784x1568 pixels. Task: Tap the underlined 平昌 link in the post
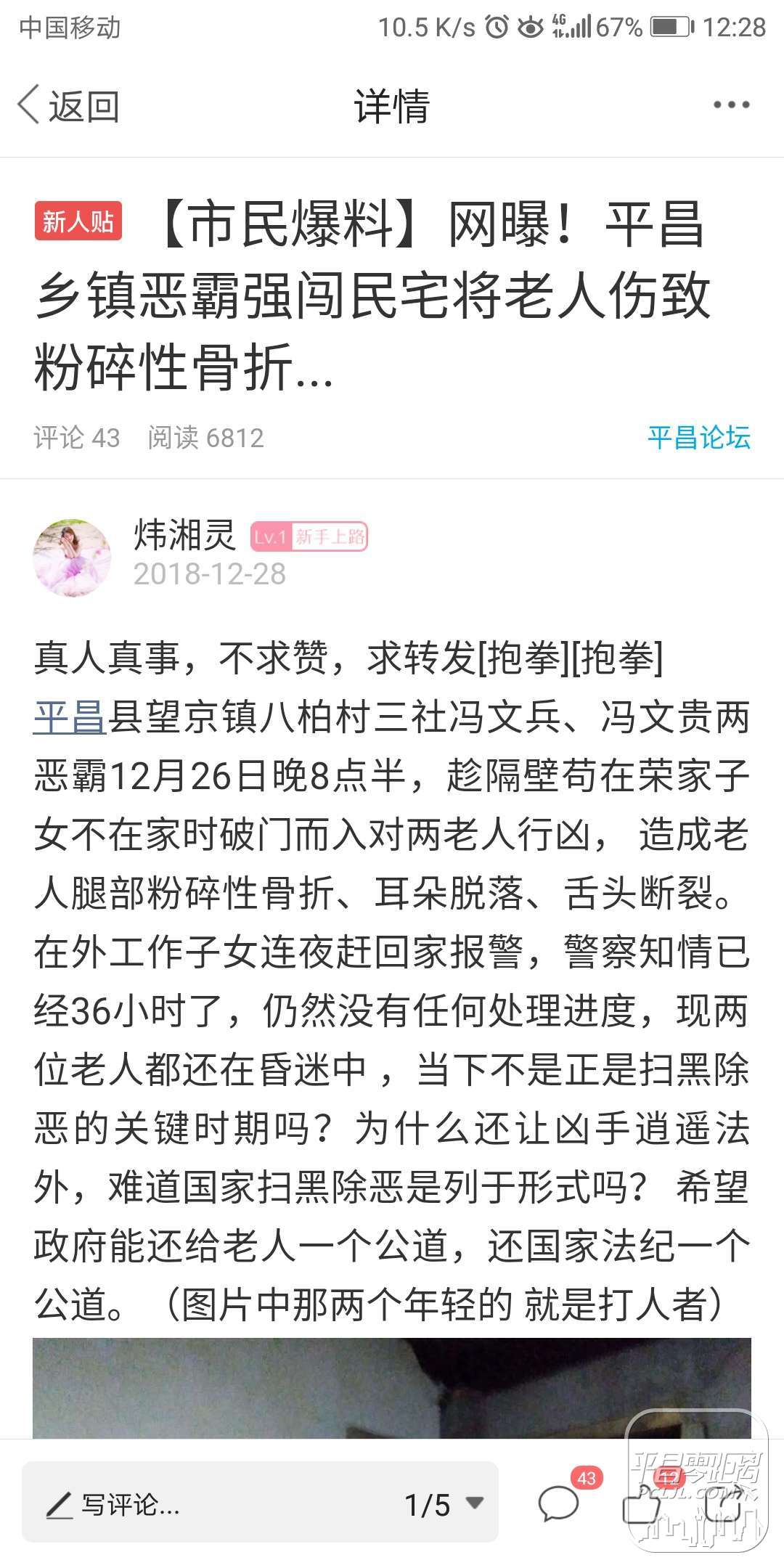(x=70, y=718)
